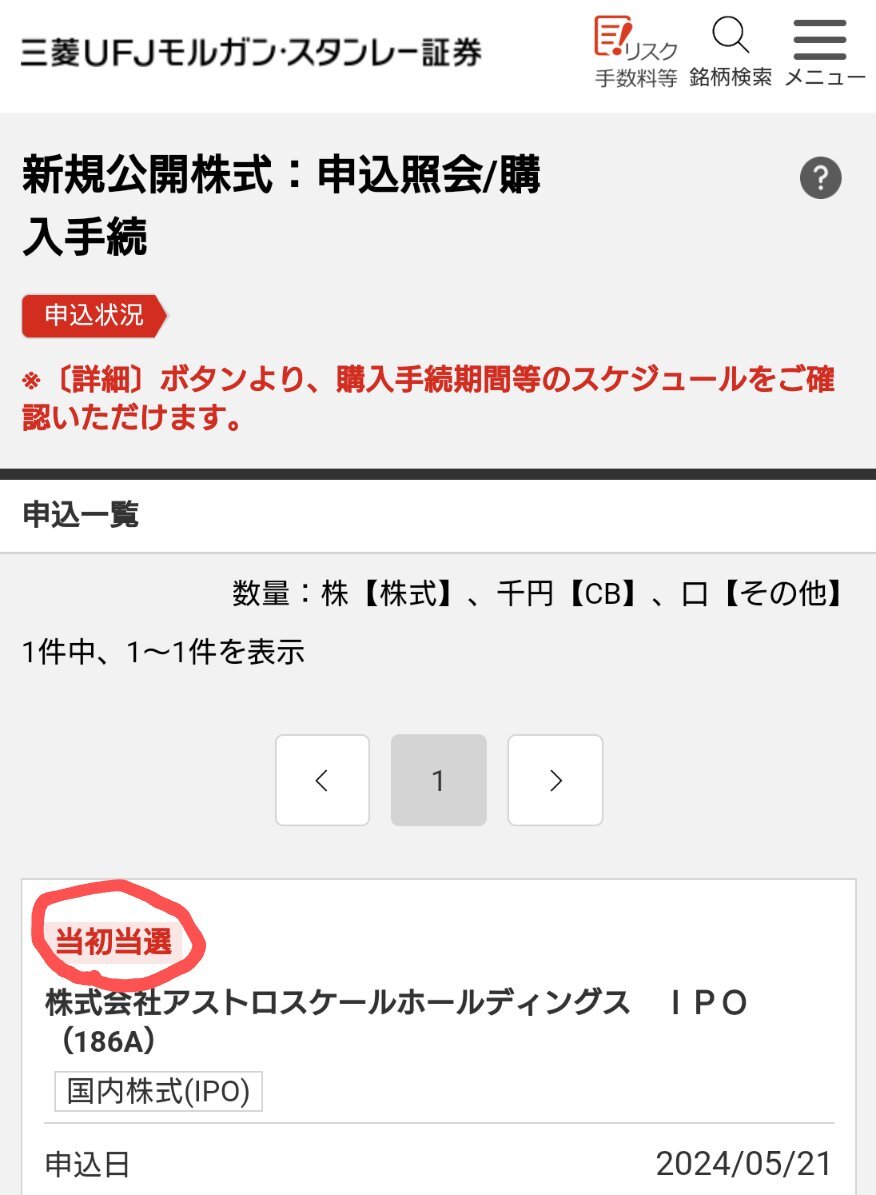Select the previous page chevron arrow
Screen dimensions: 876x1195
322,780
